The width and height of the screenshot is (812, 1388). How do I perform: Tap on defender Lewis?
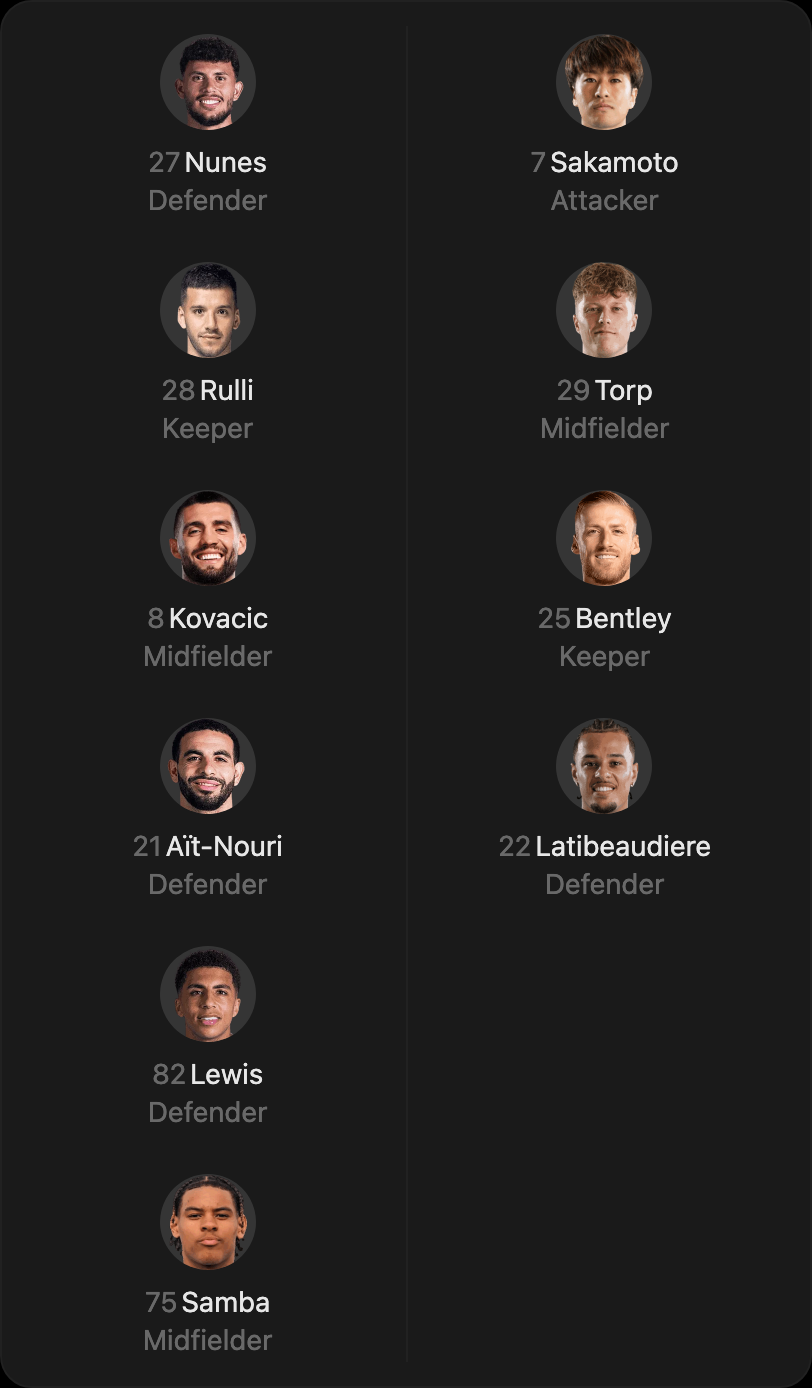[x=208, y=1037]
